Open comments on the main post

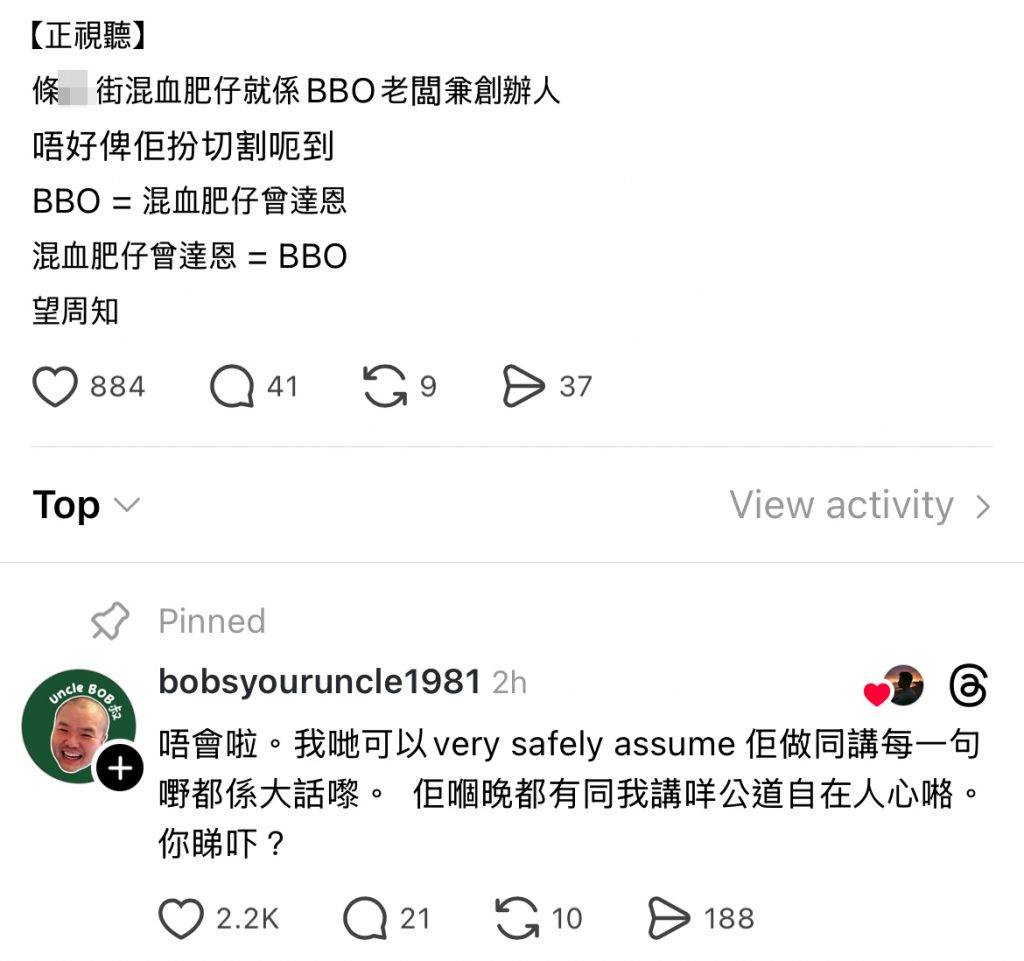click(231, 387)
